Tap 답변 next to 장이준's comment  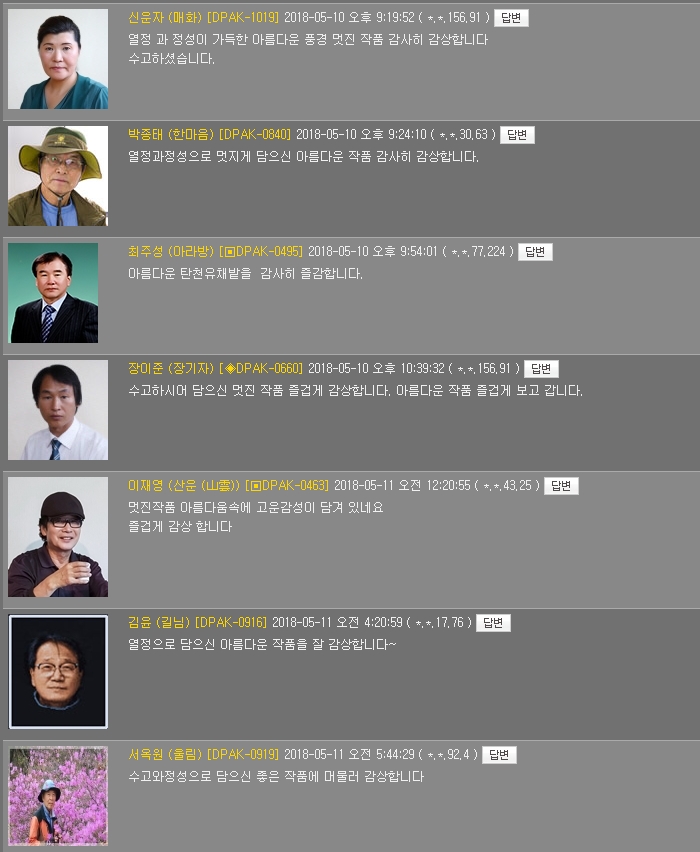pyautogui.click(x=541, y=369)
